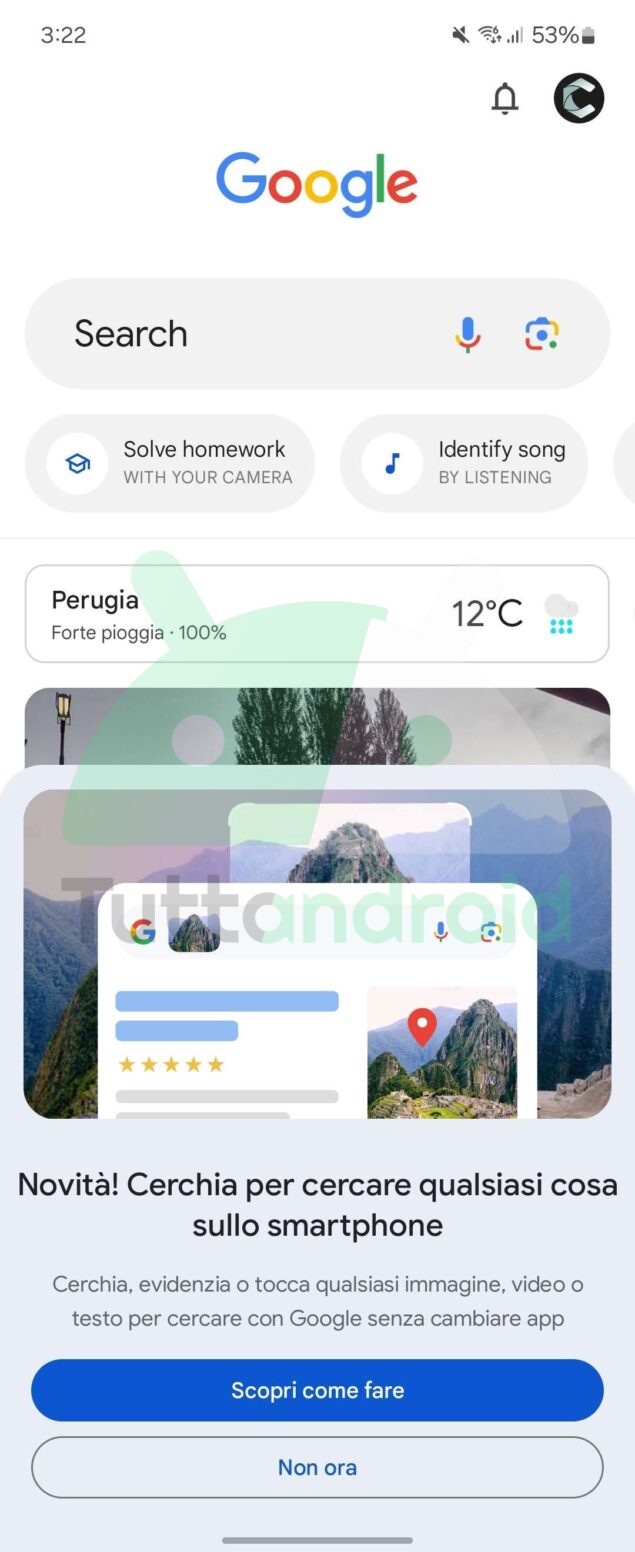This screenshot has height=1552, width=635.
Task: Select the Identify song chip
Action: point(465,463)
